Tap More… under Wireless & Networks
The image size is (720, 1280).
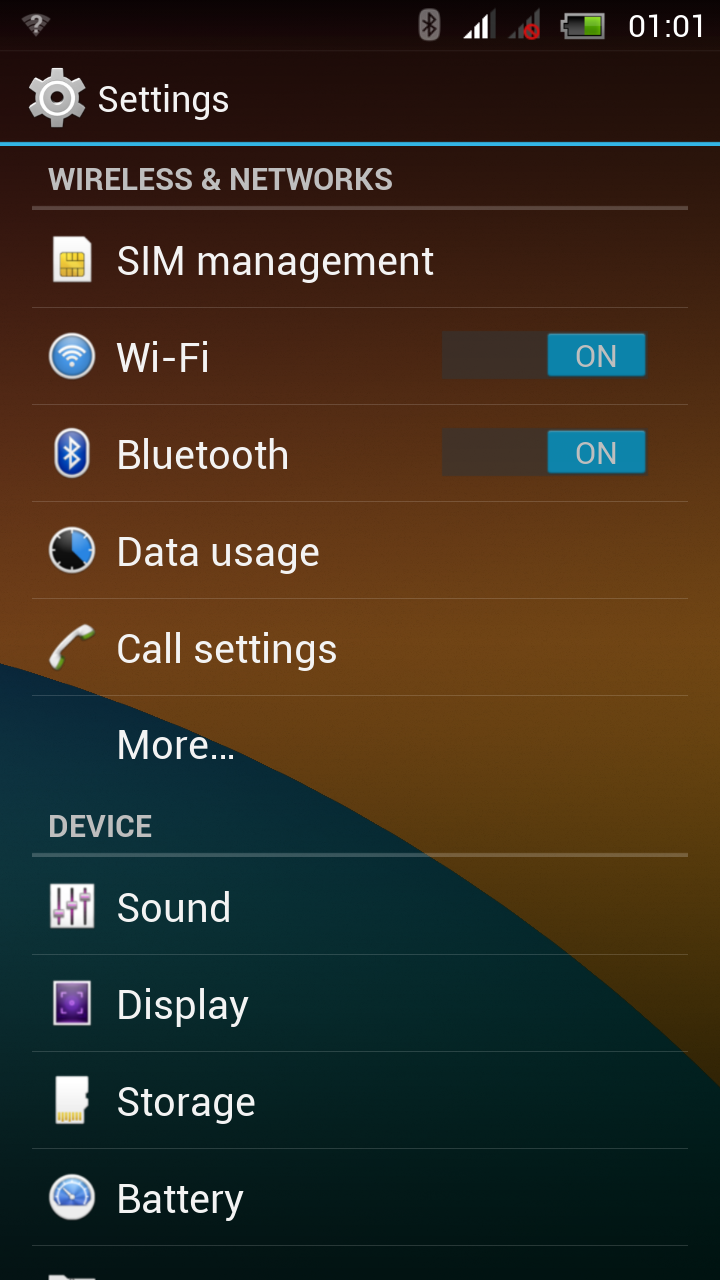[x=360, y=745]
